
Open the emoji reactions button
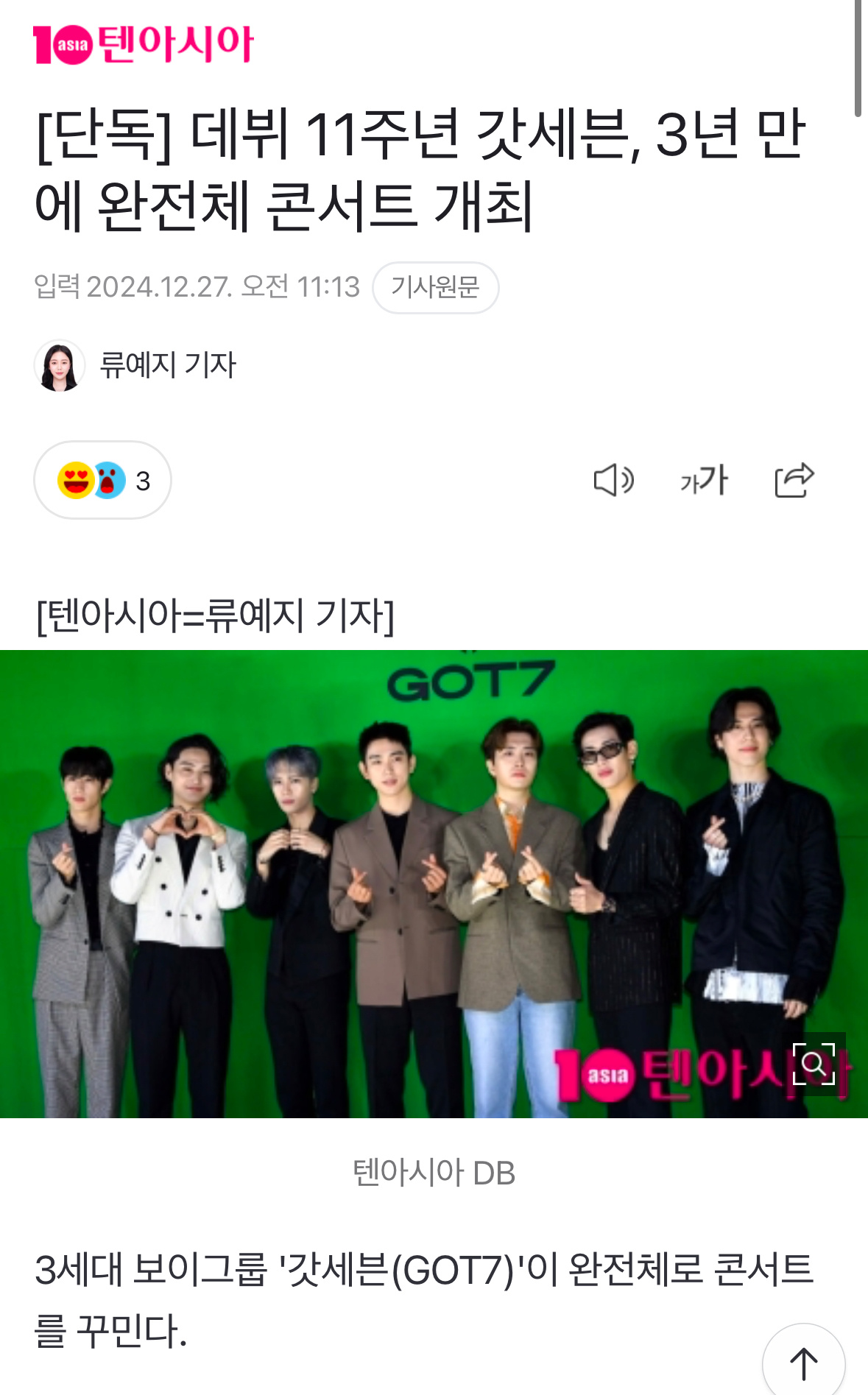coord(102,481)
